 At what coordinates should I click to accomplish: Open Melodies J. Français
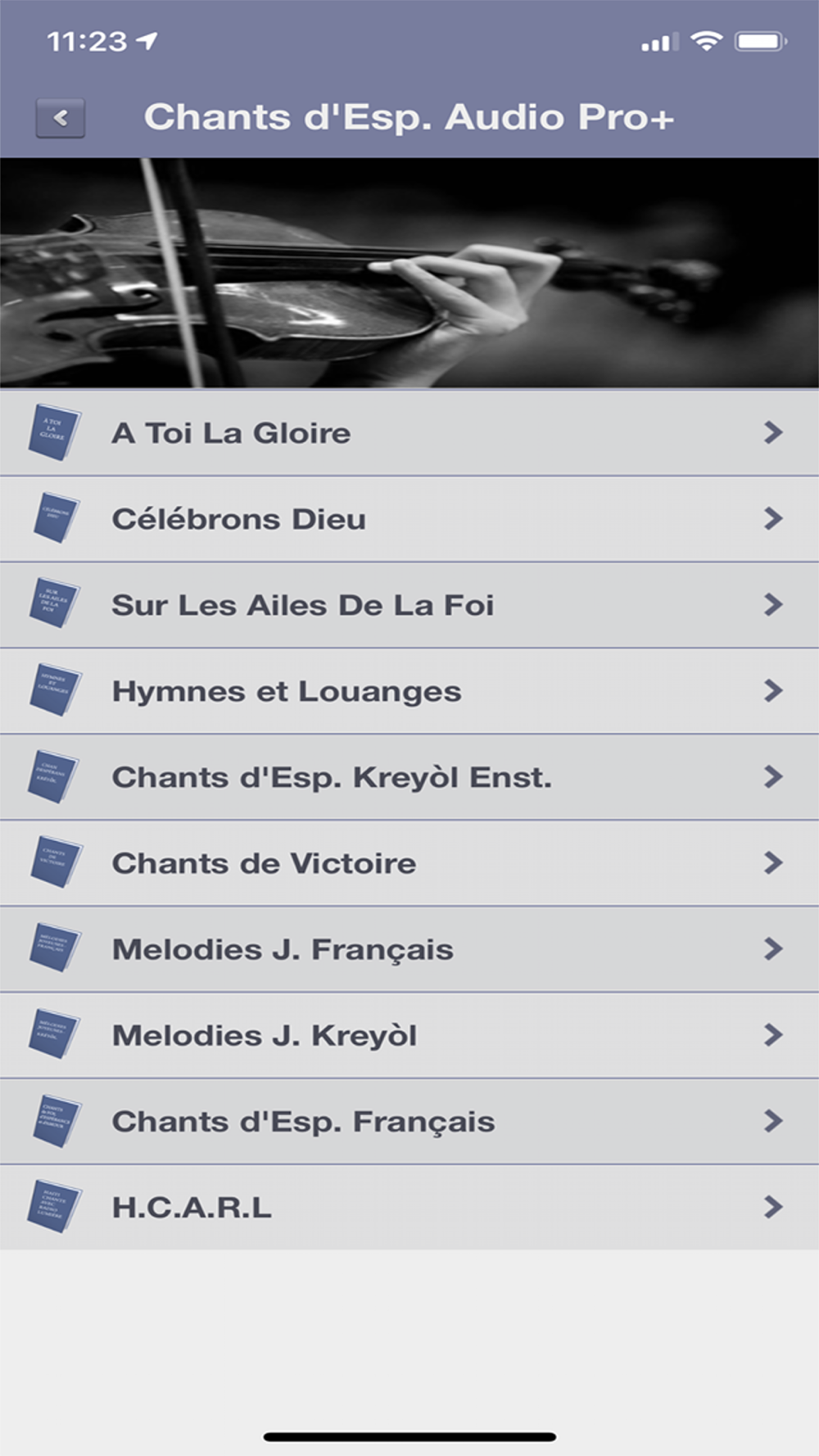409,949
